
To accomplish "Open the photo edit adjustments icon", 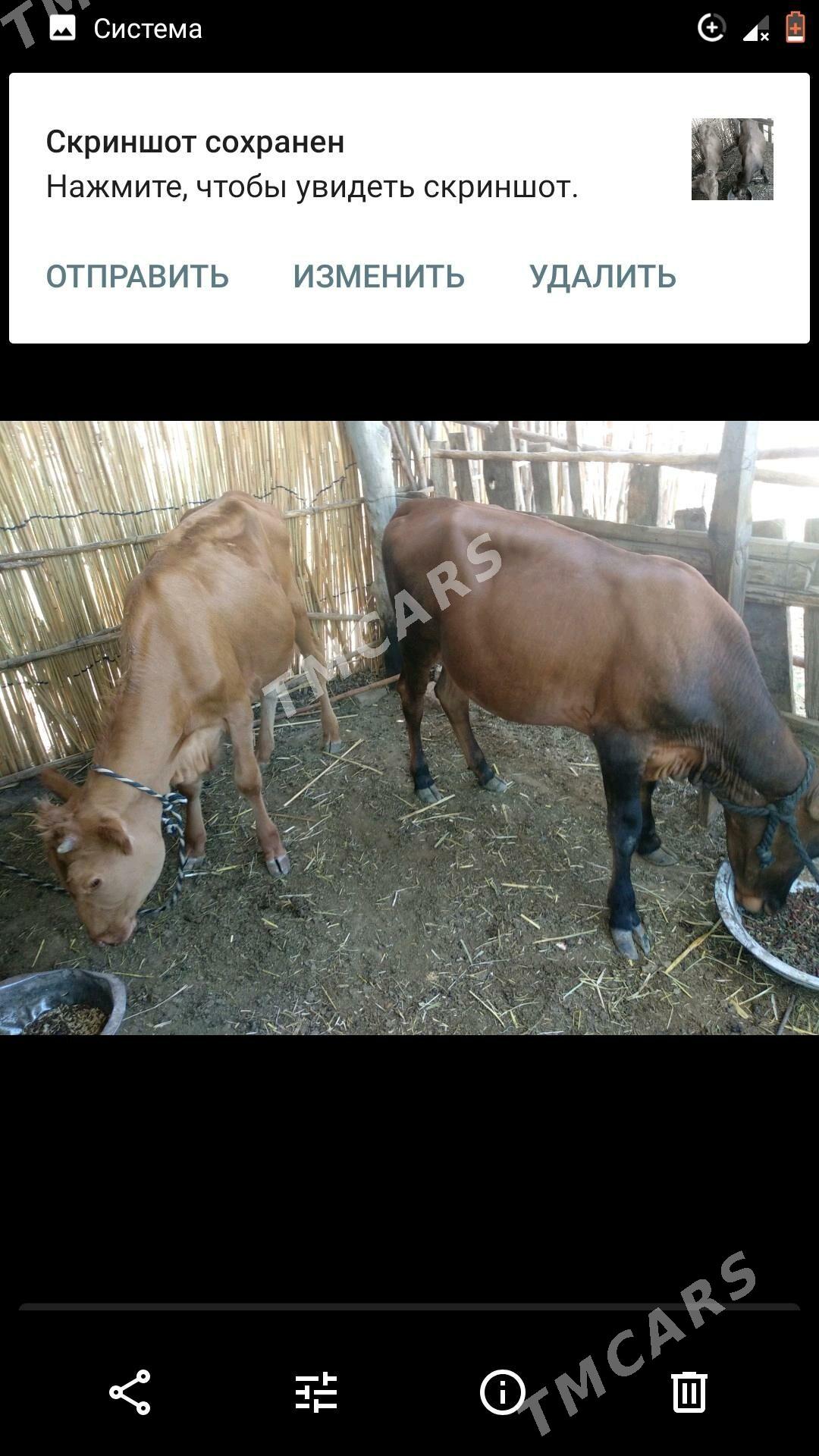I will pyautogui.click(x=316, y=1392).
